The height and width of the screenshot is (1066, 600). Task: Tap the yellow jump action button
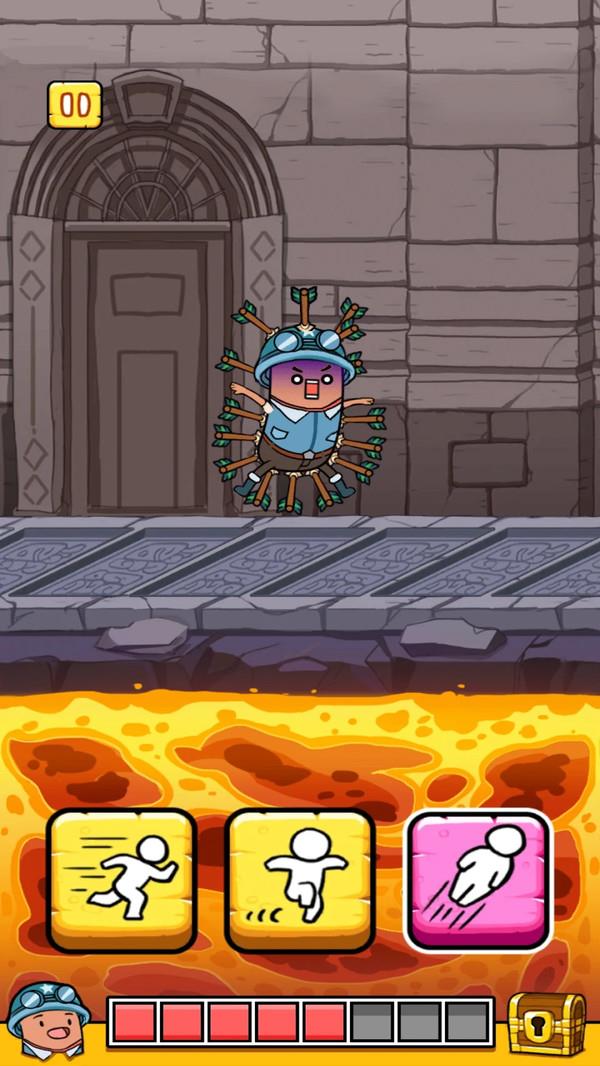pyautogui.click(x=300, y=878)
